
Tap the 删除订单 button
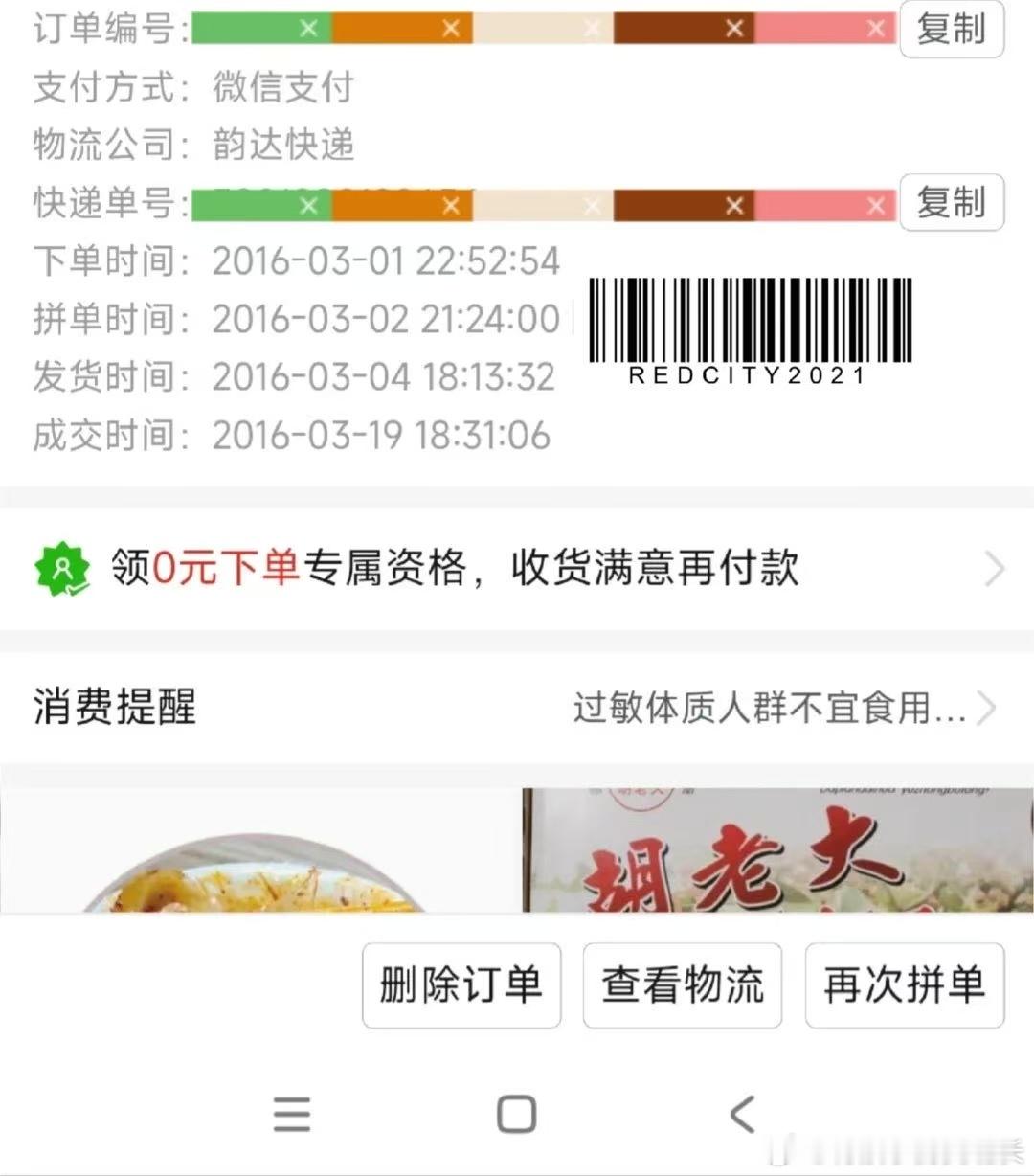pyautogui.click(x=461, y=984)
